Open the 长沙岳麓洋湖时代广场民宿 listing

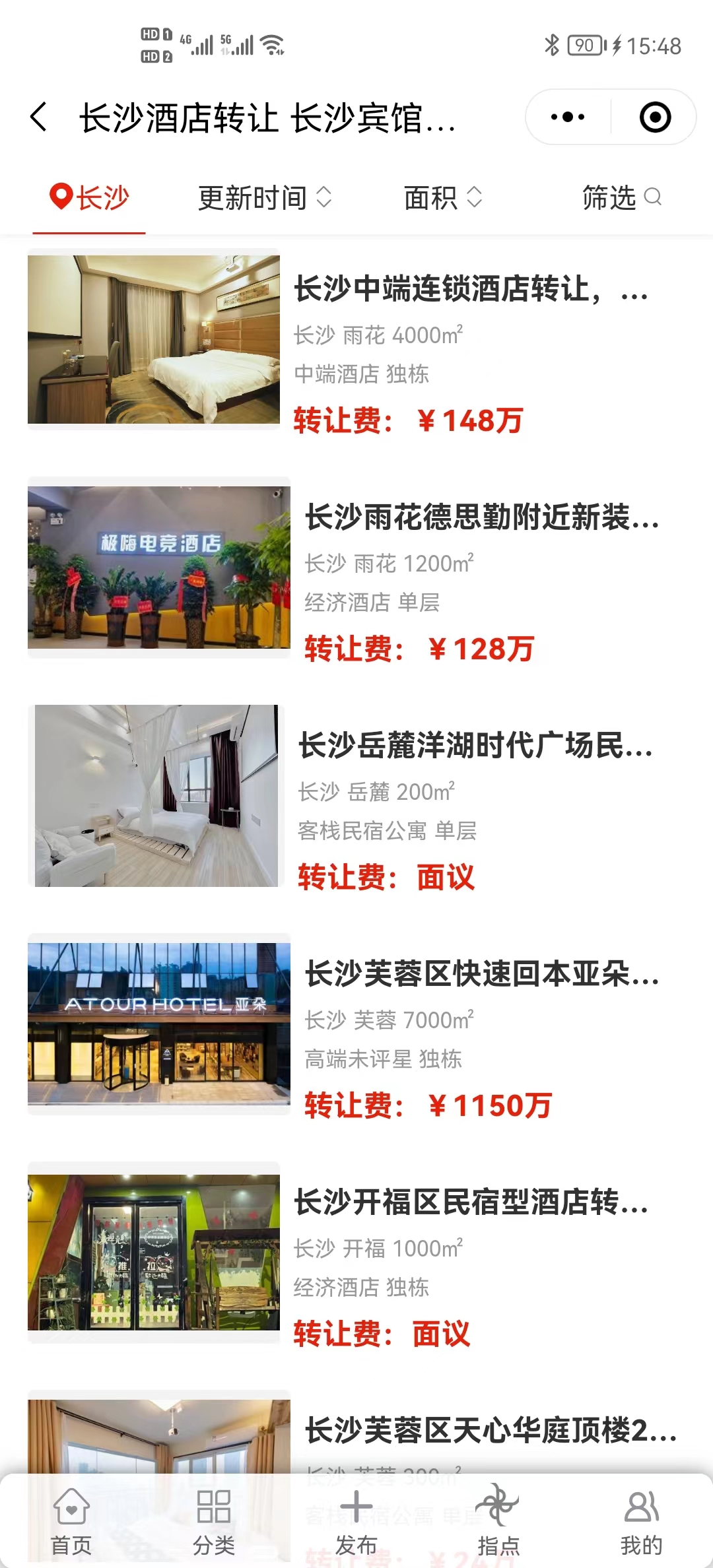click(x=475, y=746)
